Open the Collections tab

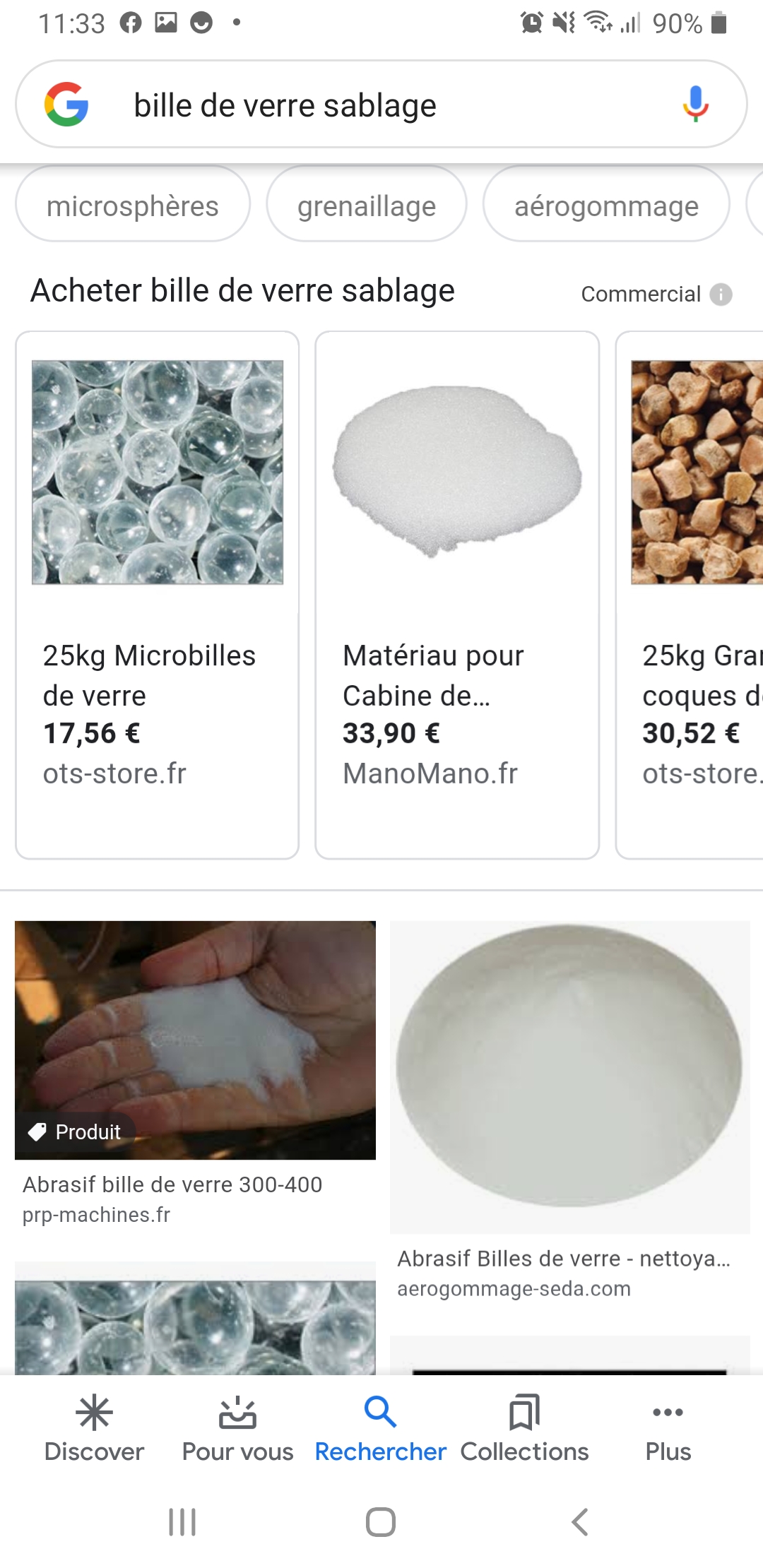524,1428
